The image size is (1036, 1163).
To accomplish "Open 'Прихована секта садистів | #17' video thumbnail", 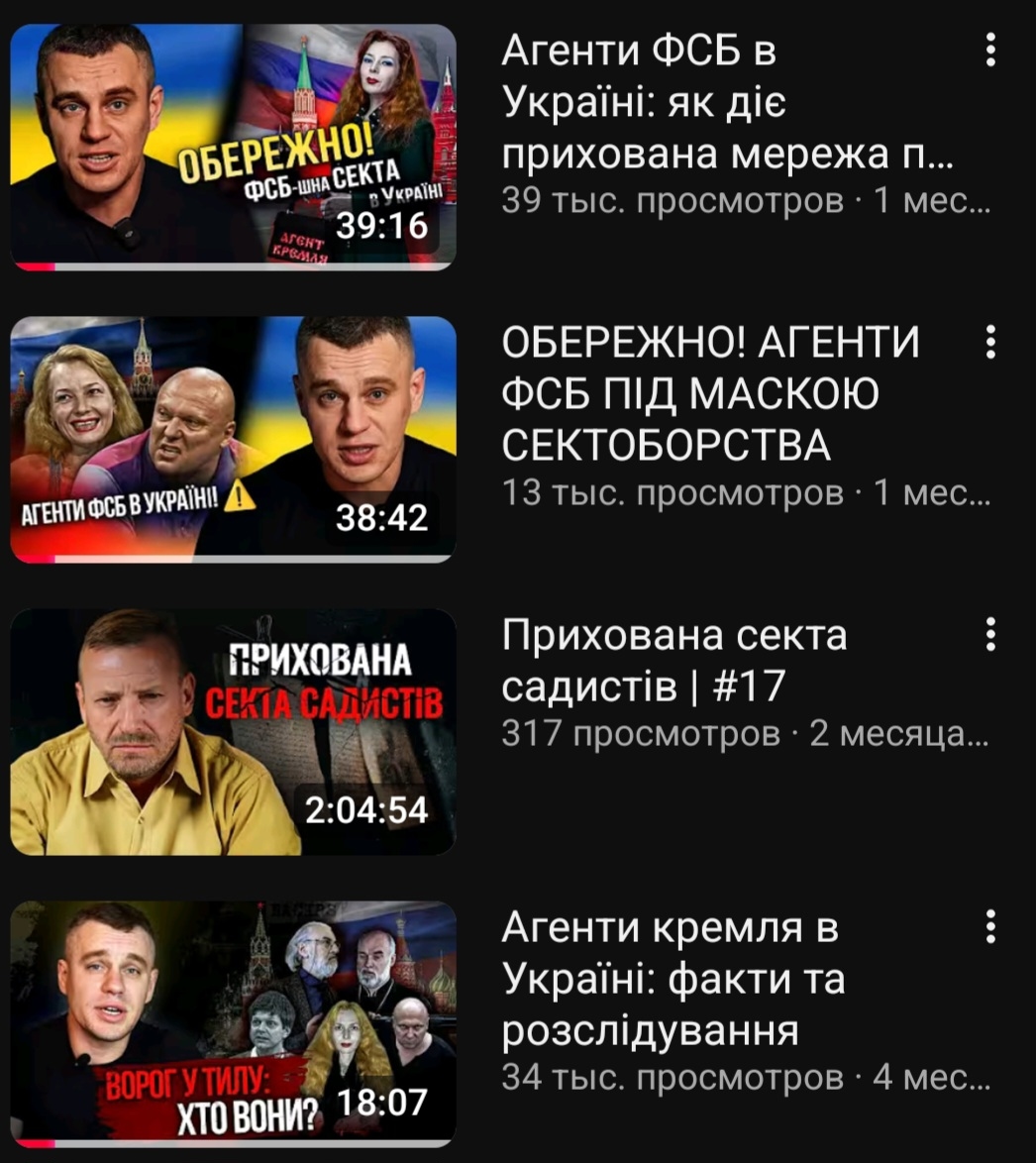I will tap(233, 731).
